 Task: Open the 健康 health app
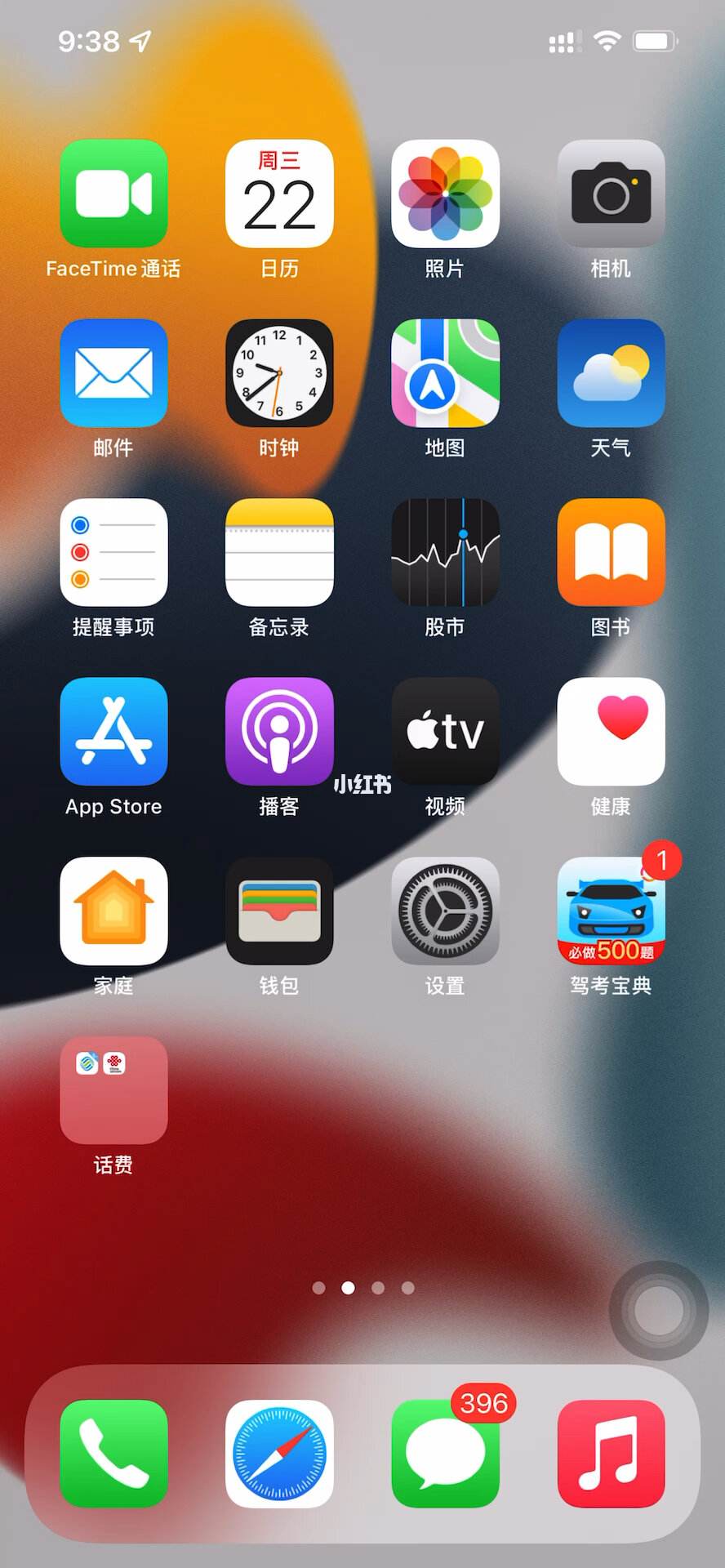[611, 731]
